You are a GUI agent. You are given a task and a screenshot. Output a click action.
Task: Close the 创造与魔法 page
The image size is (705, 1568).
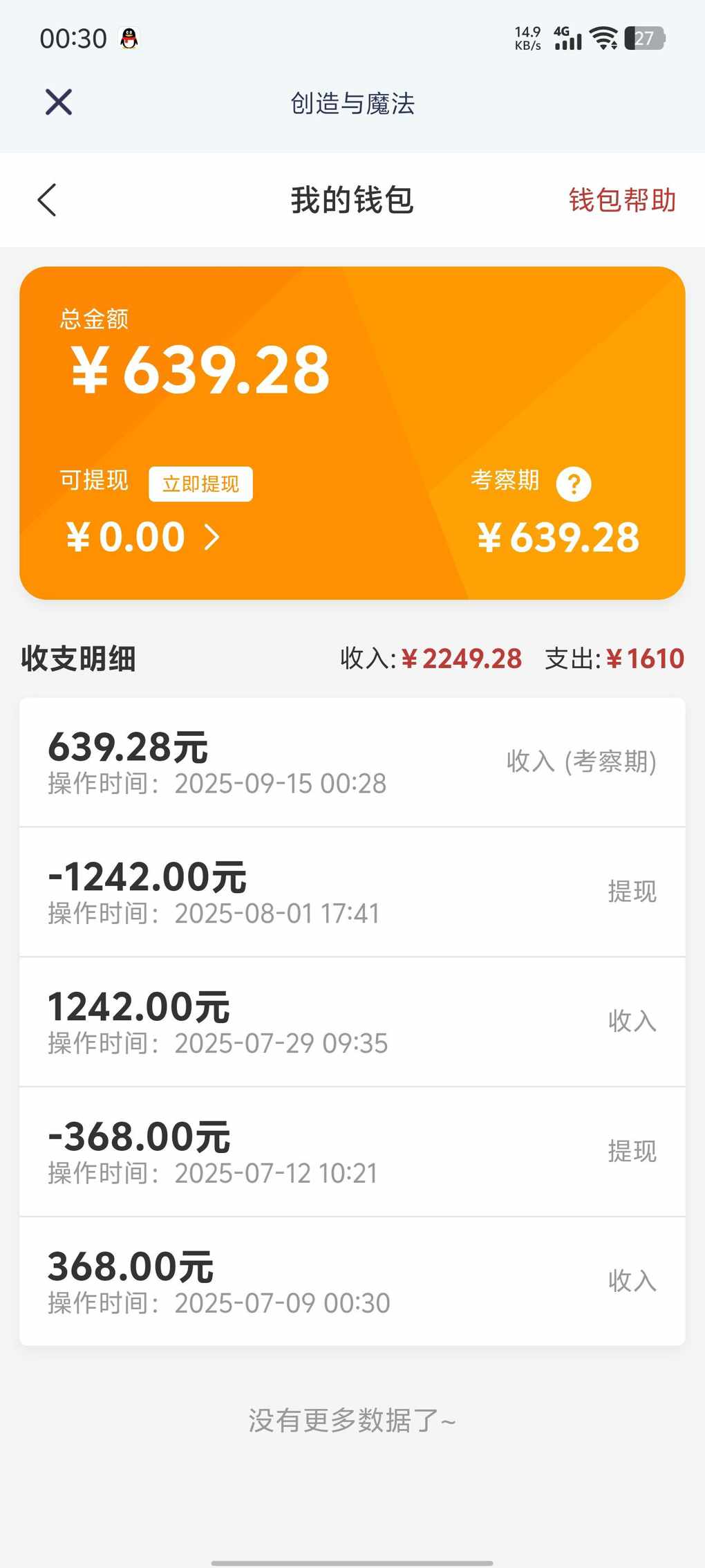coord(59,102)
